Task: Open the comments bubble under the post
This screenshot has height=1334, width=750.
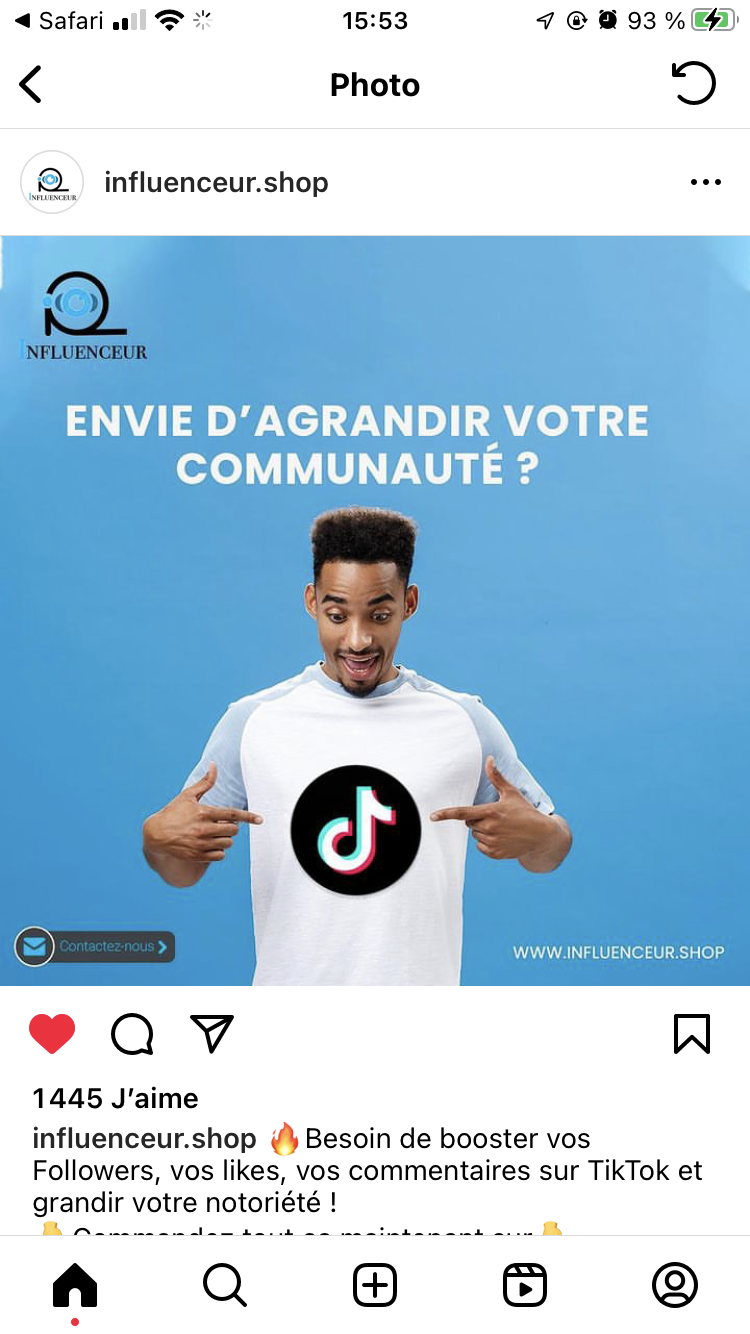Action: coord(132,1034)
